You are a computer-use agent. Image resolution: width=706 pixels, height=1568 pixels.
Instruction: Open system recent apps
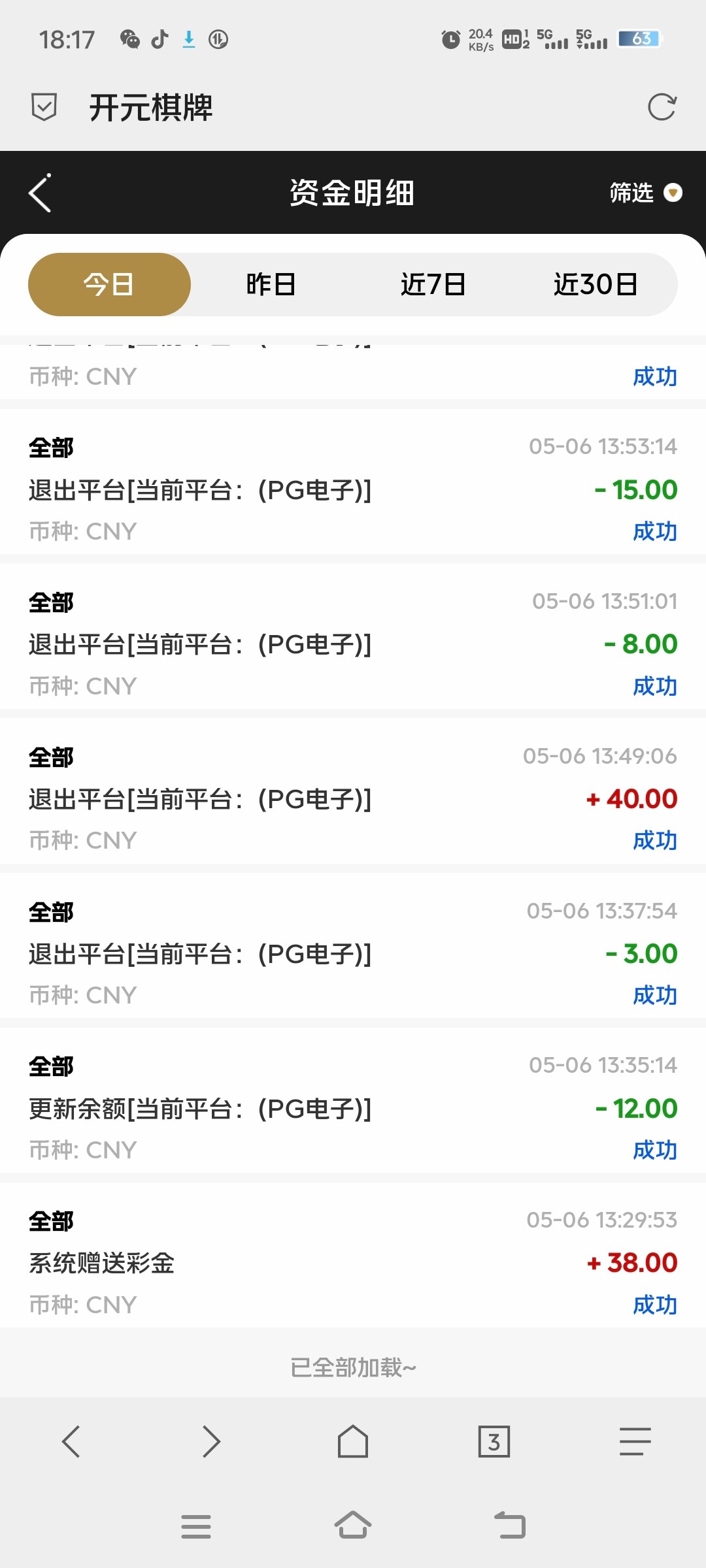click(196, 1526)
